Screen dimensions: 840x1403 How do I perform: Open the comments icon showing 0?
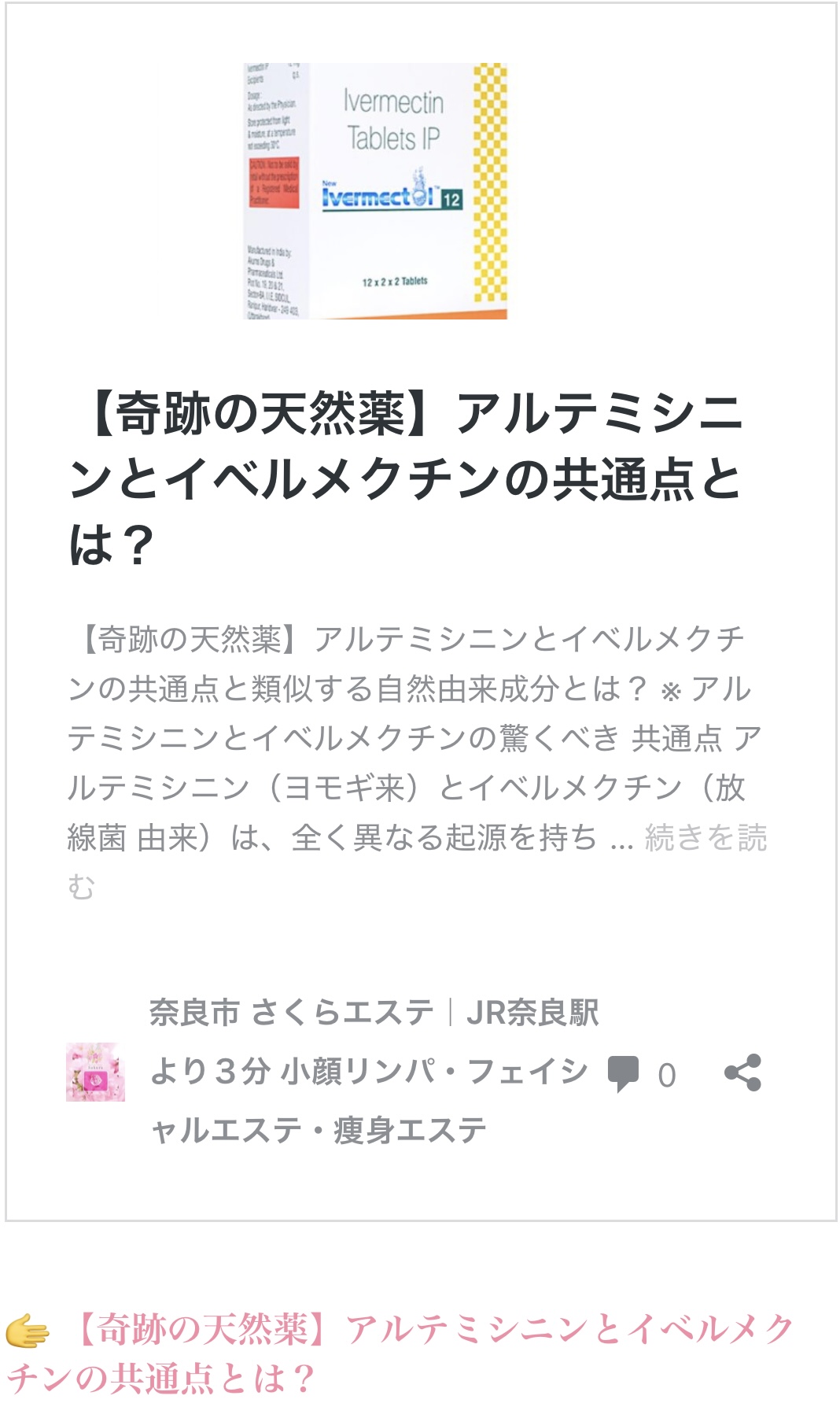[x=624, y=1074]
